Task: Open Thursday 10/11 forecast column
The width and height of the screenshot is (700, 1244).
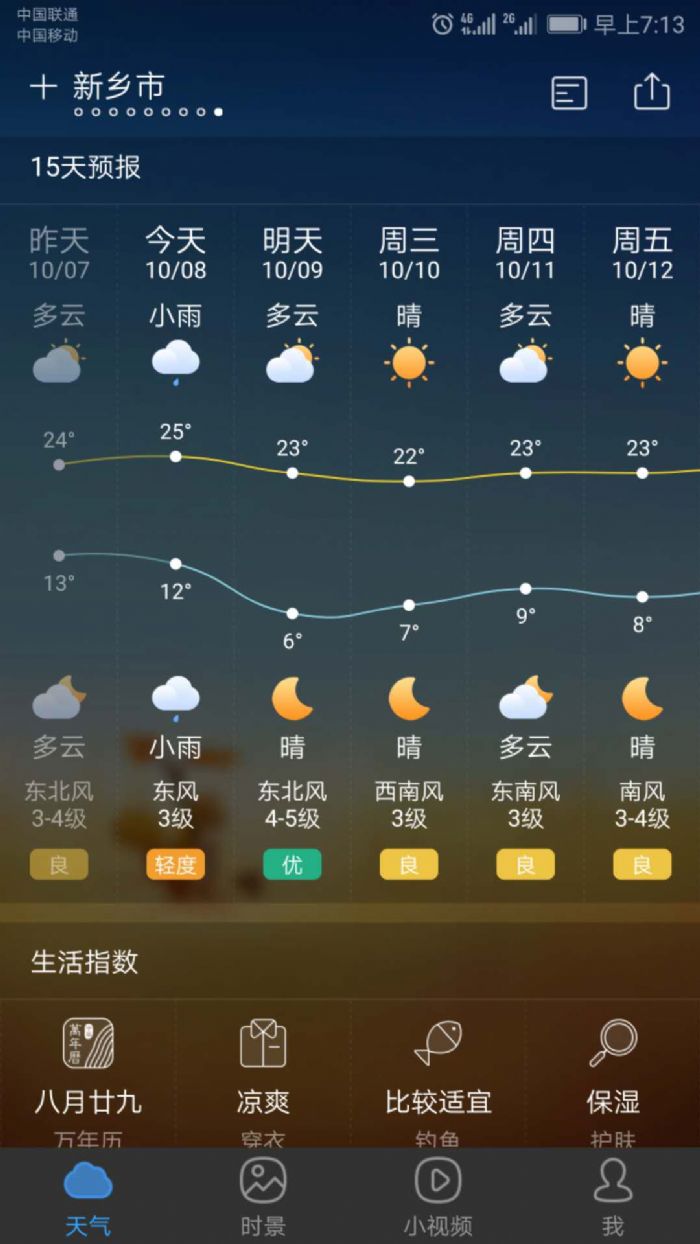Action: point(525,550)
